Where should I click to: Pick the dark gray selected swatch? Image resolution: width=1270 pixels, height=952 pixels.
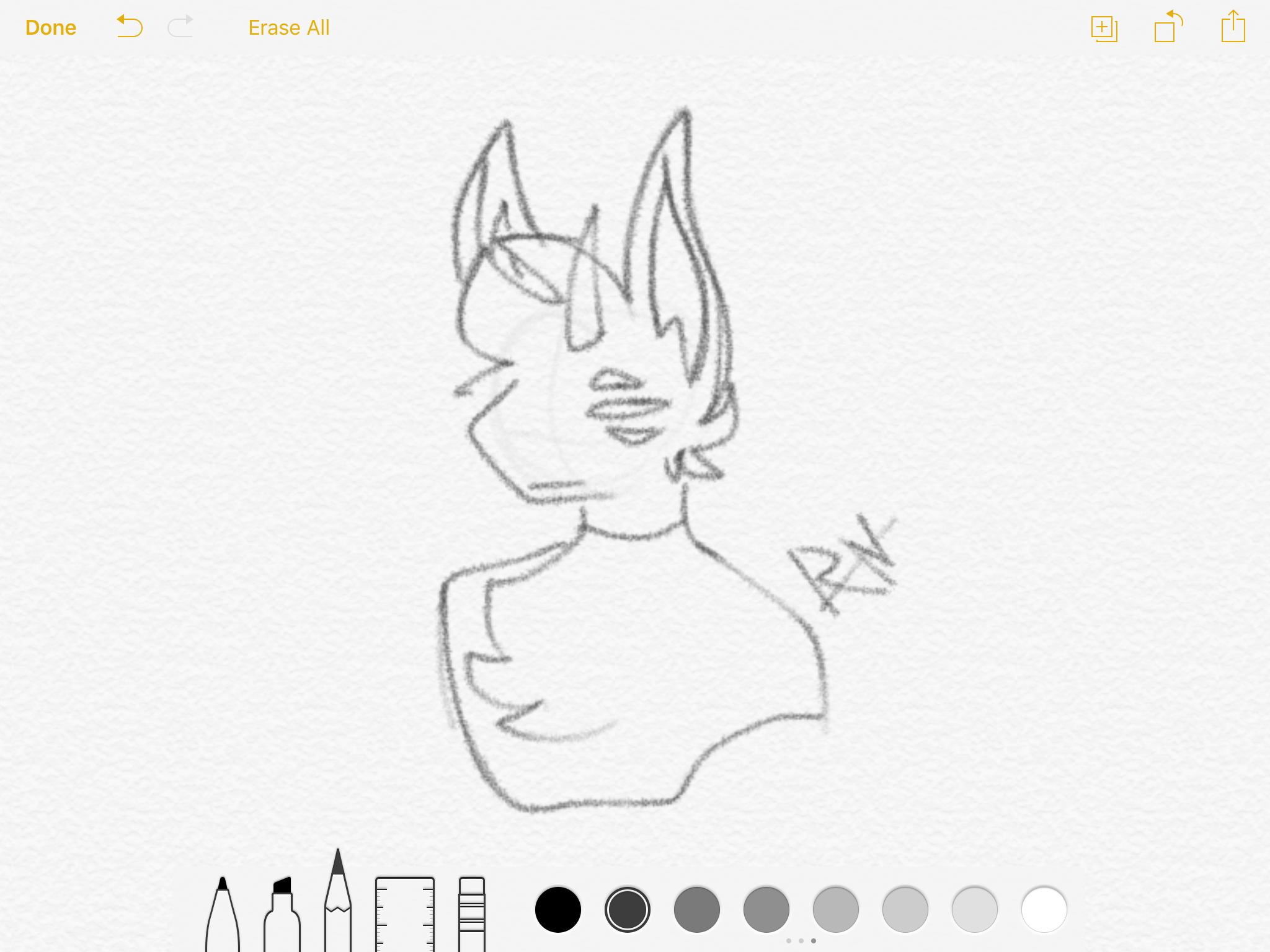628,909
